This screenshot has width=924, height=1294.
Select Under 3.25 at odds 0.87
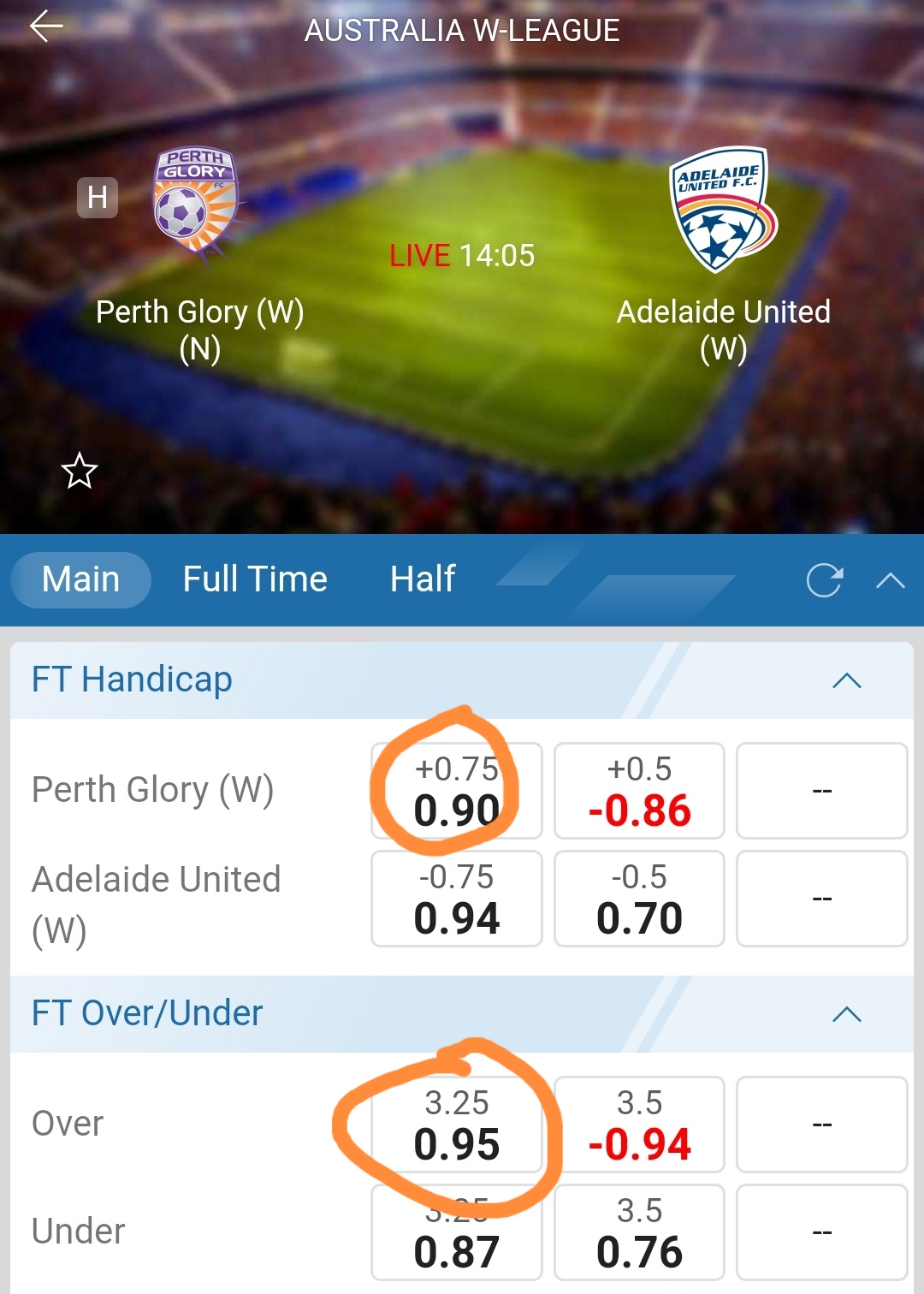pyautogui.click(x=457, y=1232)
